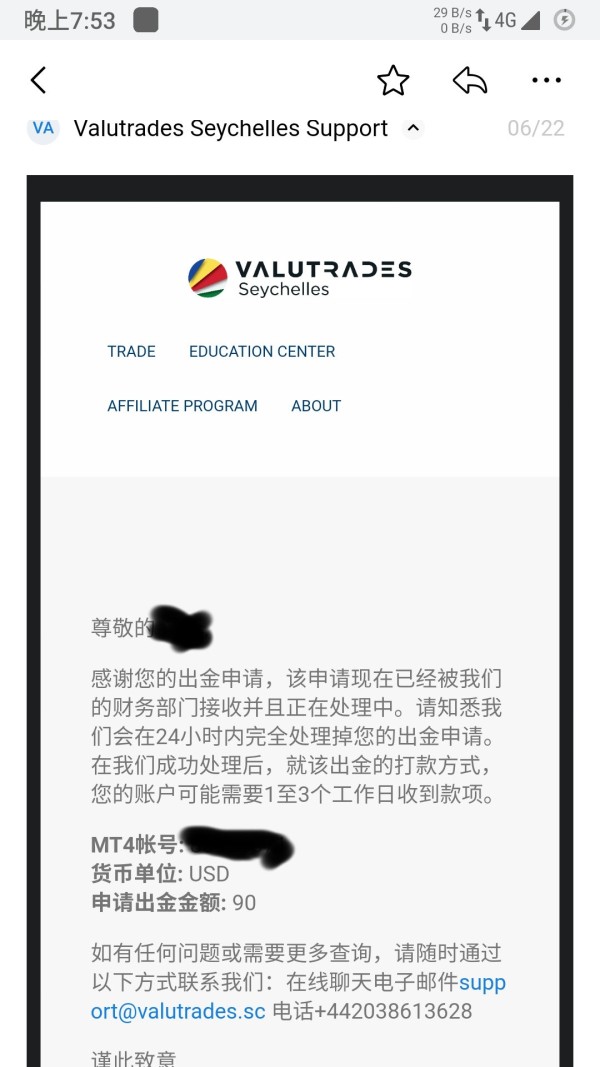Open the ABOUT link
The image size is (600, 1067).
[x=316, y=406]
